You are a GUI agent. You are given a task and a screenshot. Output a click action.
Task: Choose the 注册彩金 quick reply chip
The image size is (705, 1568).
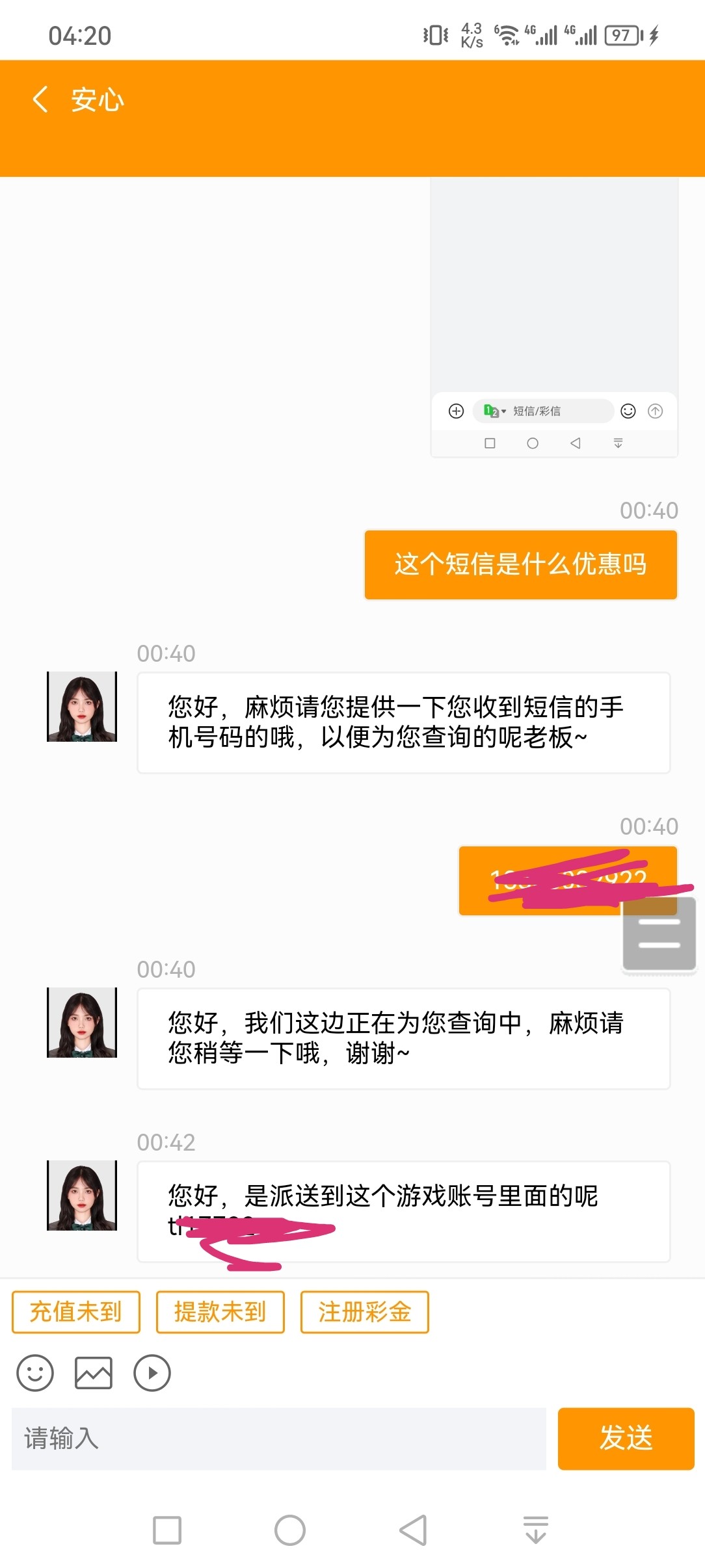[x=365, y=1312]
